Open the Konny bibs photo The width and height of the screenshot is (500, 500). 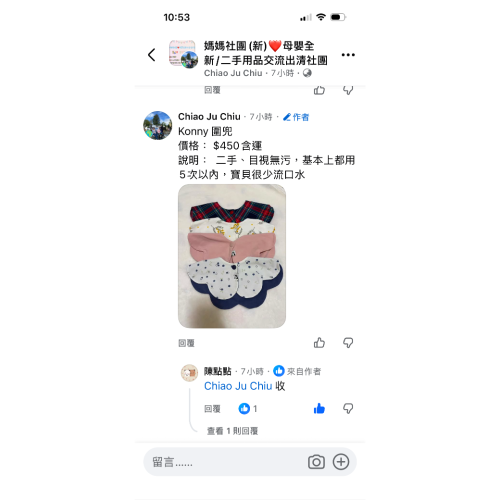(x=232, y=256)
